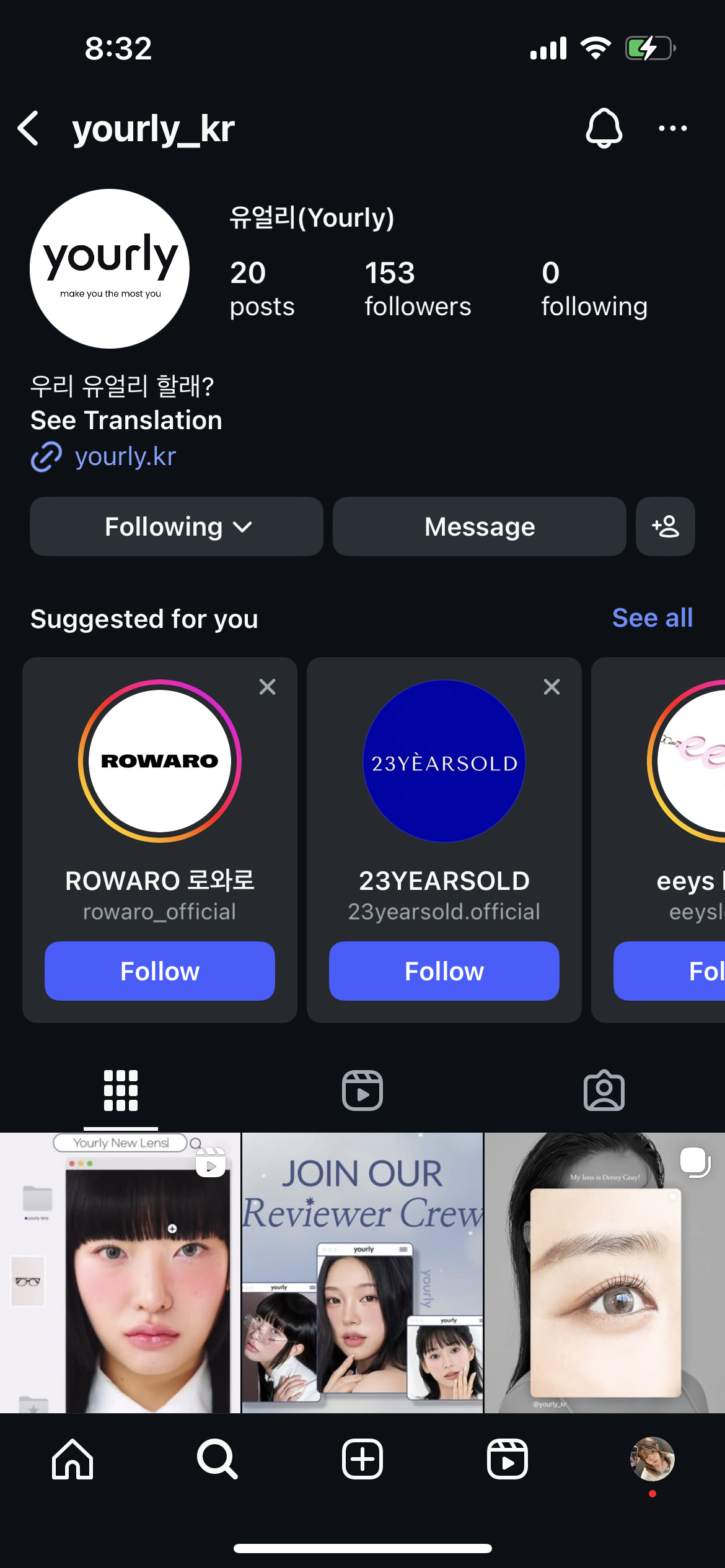Send a Message to yourly_kr
The height and width of the screenshot is (1568, 725).
tap(479, 526)
